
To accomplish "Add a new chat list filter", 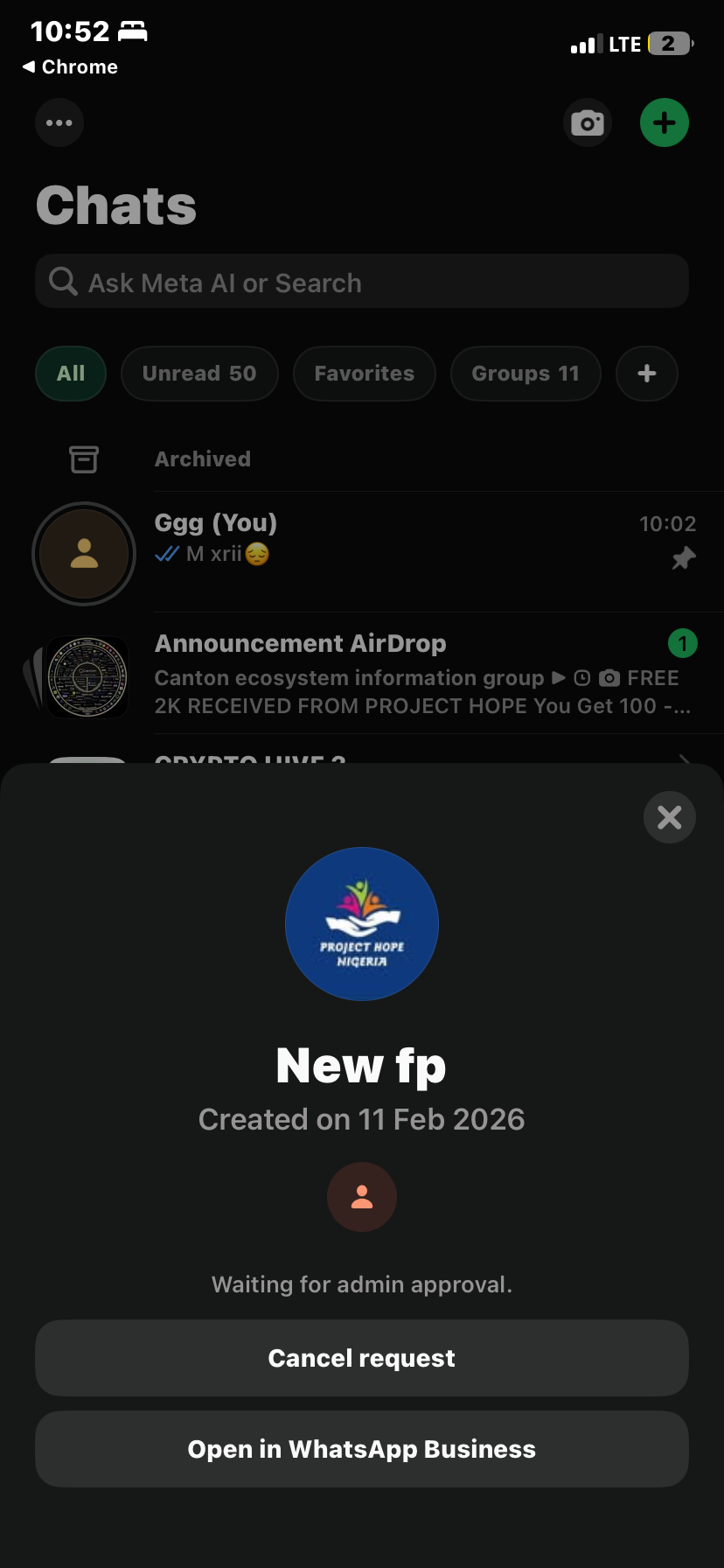I will click(x=647, y=374).
